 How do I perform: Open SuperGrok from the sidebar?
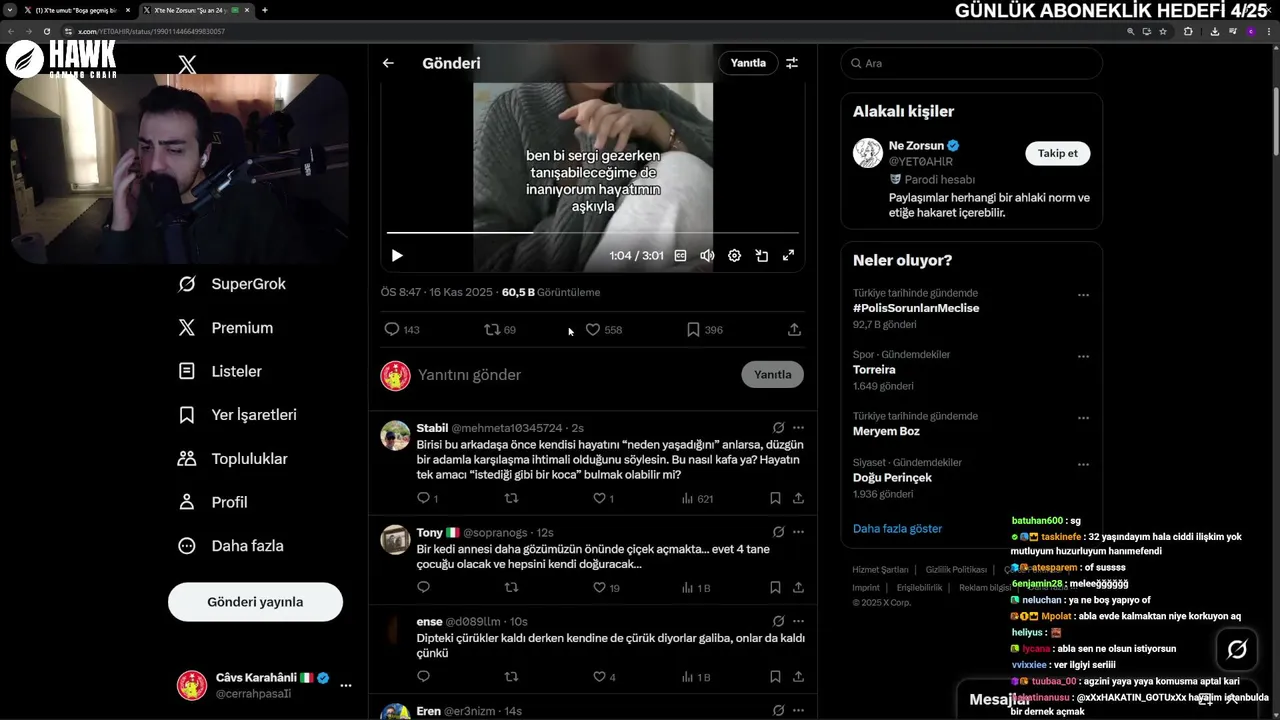(x=248, y=284)
